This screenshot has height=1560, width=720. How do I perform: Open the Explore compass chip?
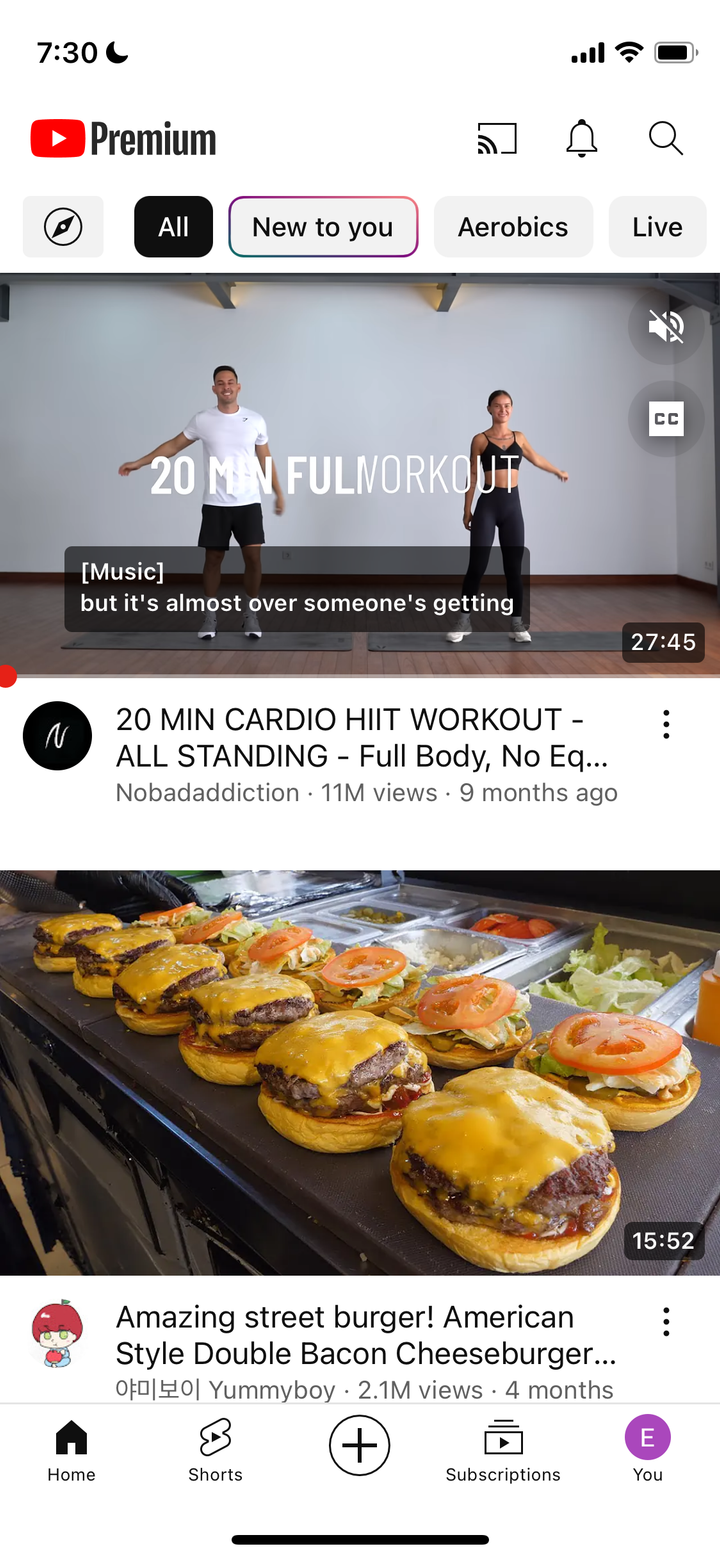tap(63, 227)
